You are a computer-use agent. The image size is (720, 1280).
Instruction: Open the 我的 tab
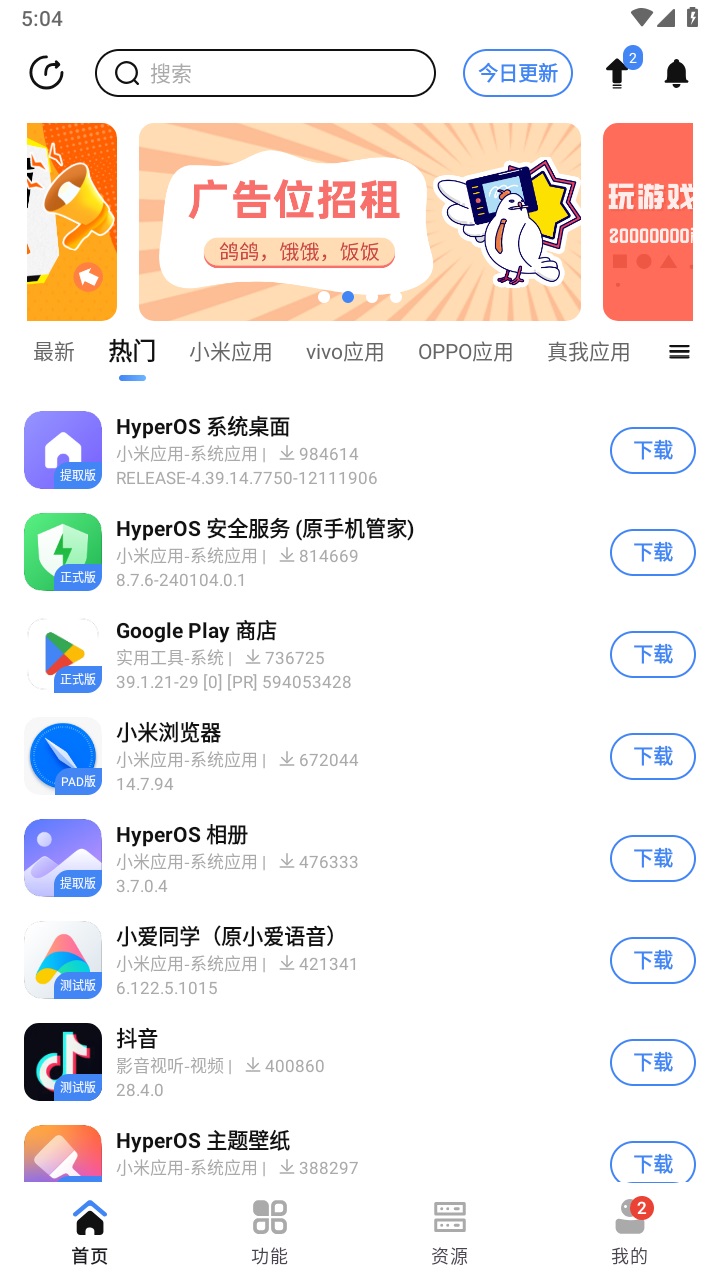630,1232
